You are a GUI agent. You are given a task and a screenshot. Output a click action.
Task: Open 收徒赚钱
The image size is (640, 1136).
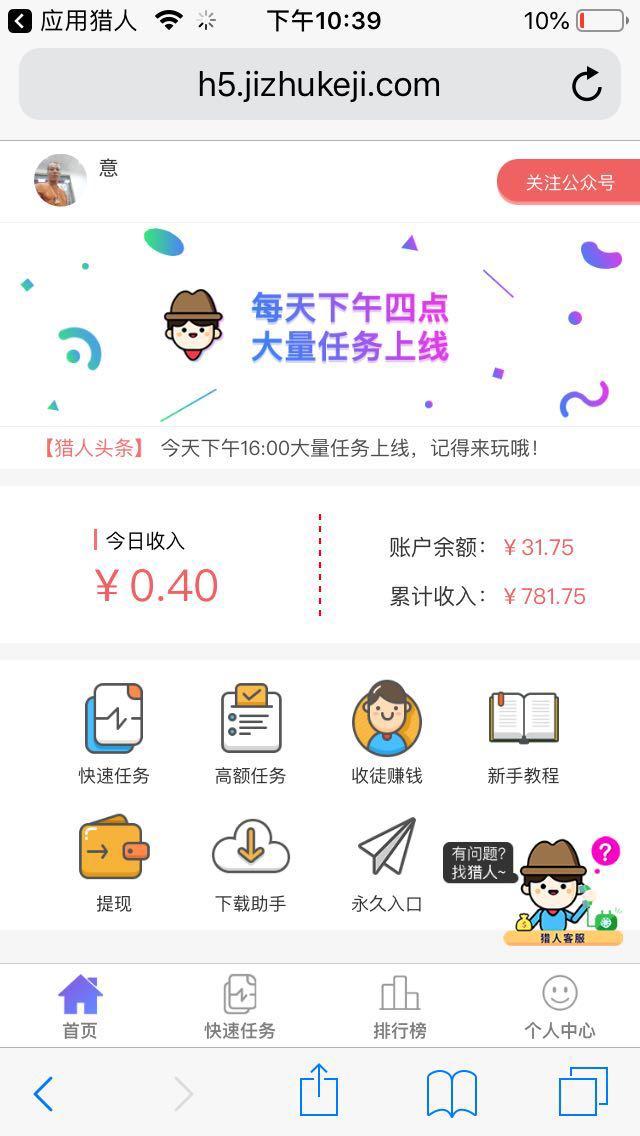[x=386, y=733]
